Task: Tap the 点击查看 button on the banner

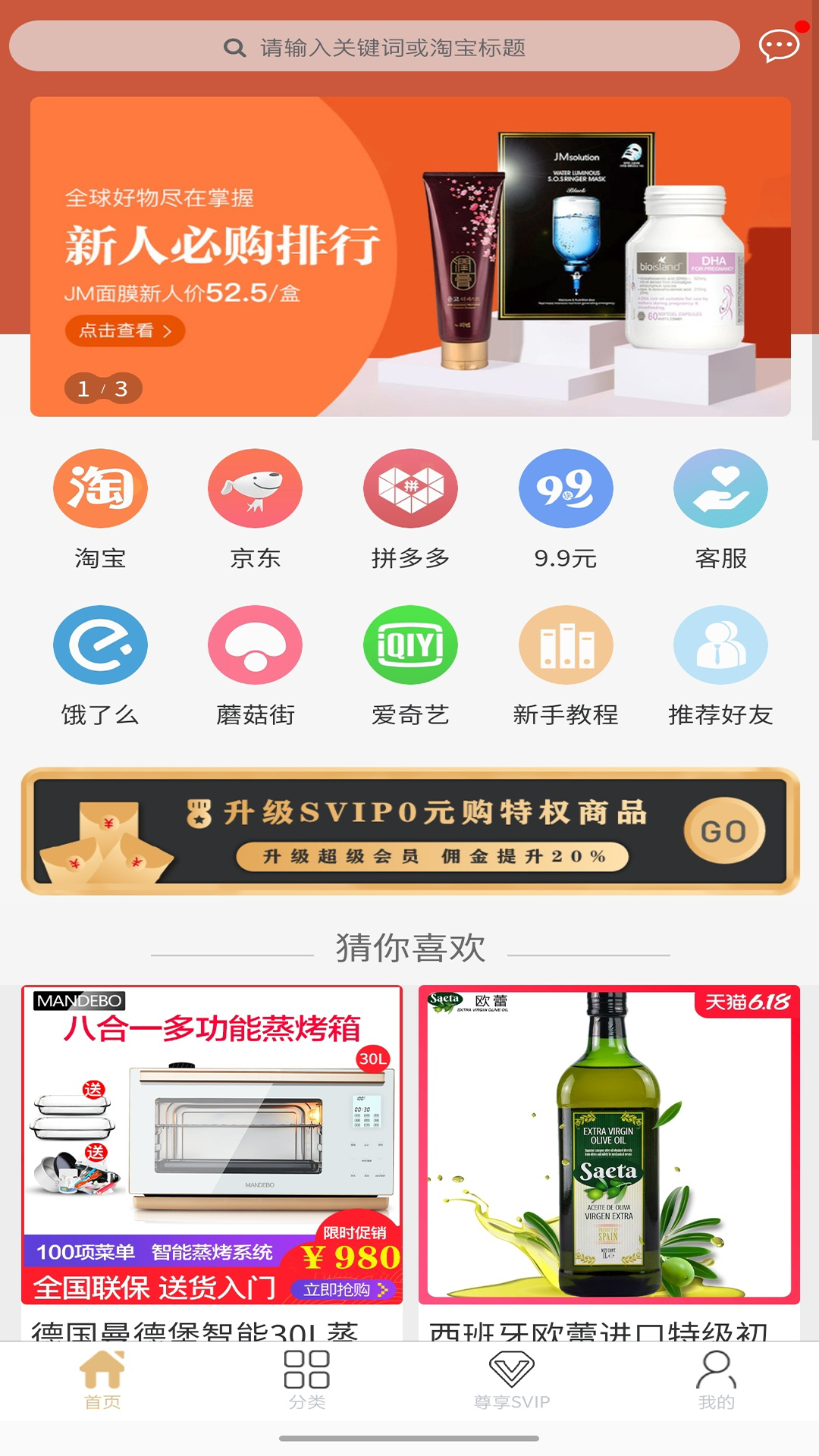Action: 124,331
